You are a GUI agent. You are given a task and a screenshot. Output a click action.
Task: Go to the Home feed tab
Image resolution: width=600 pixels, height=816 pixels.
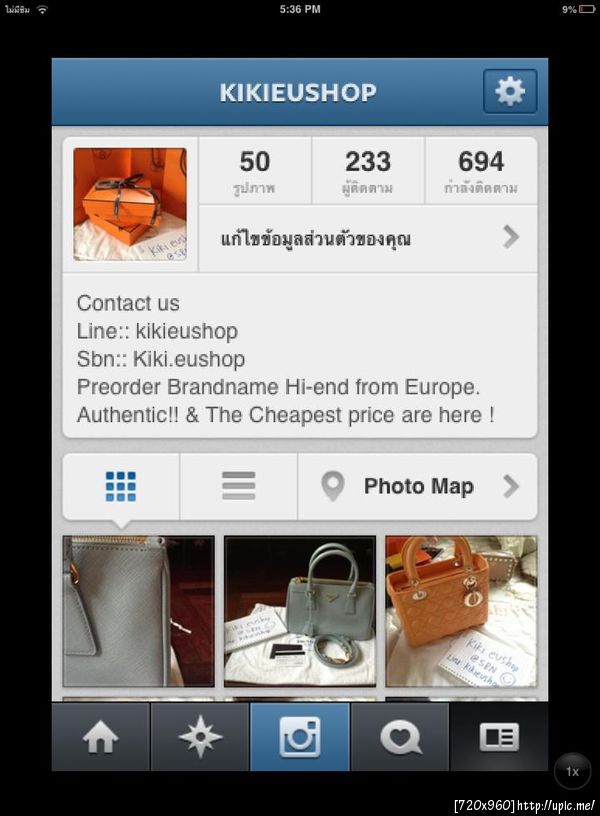pyautogui.click(x=100, y=737)
